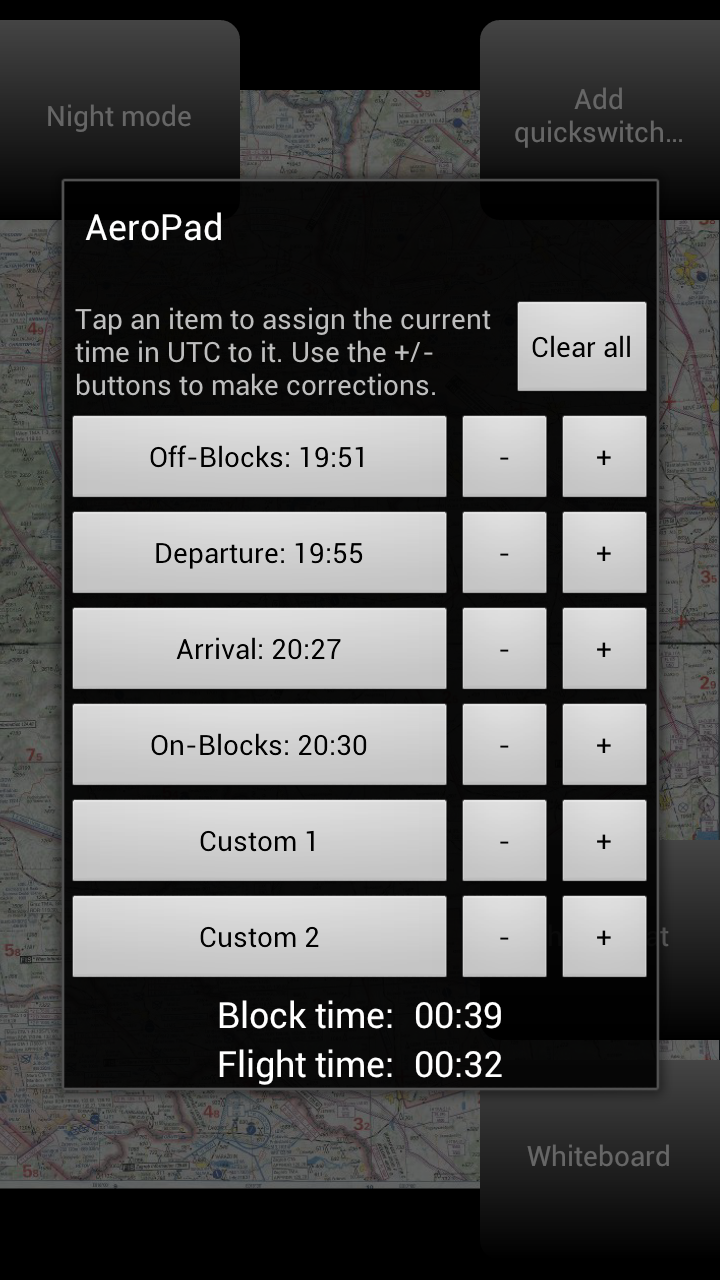
Task: Assign current time to Custom 1
Action: [x=259, y=841]
